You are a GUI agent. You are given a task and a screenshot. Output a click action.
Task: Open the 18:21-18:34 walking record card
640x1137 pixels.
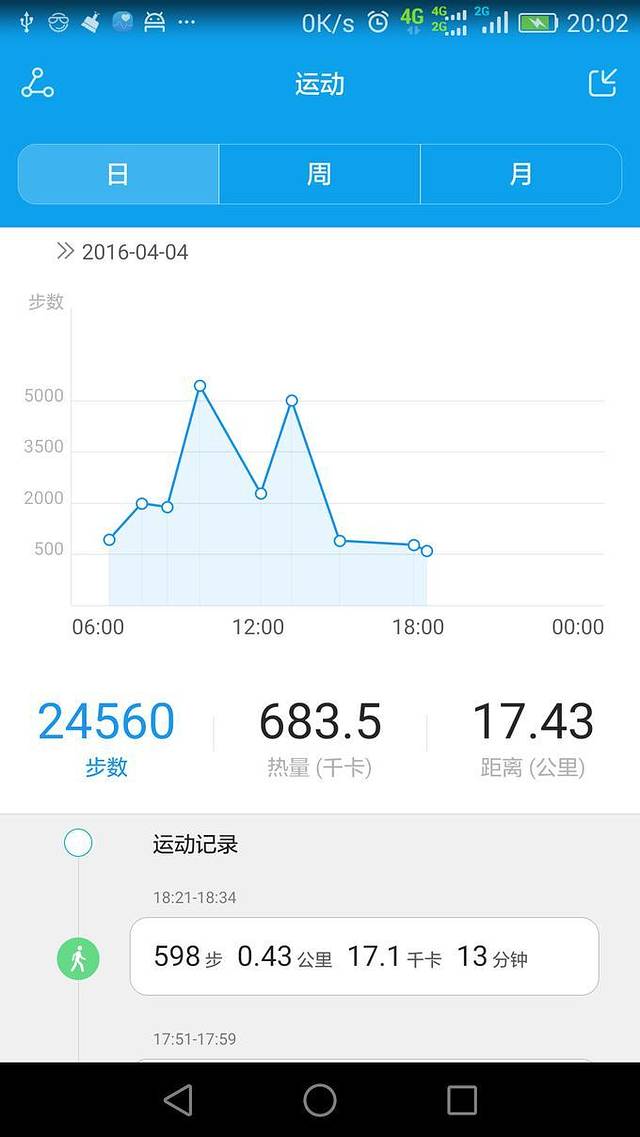tap(364, 956)
